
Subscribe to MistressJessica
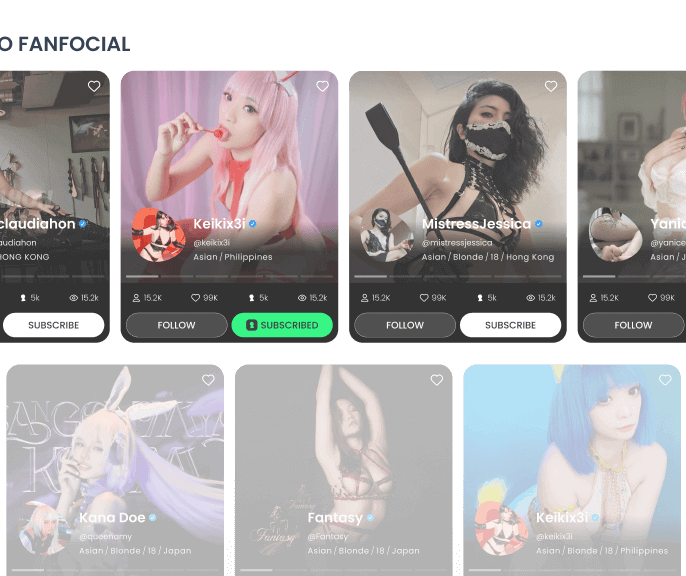tap(510, 325)
